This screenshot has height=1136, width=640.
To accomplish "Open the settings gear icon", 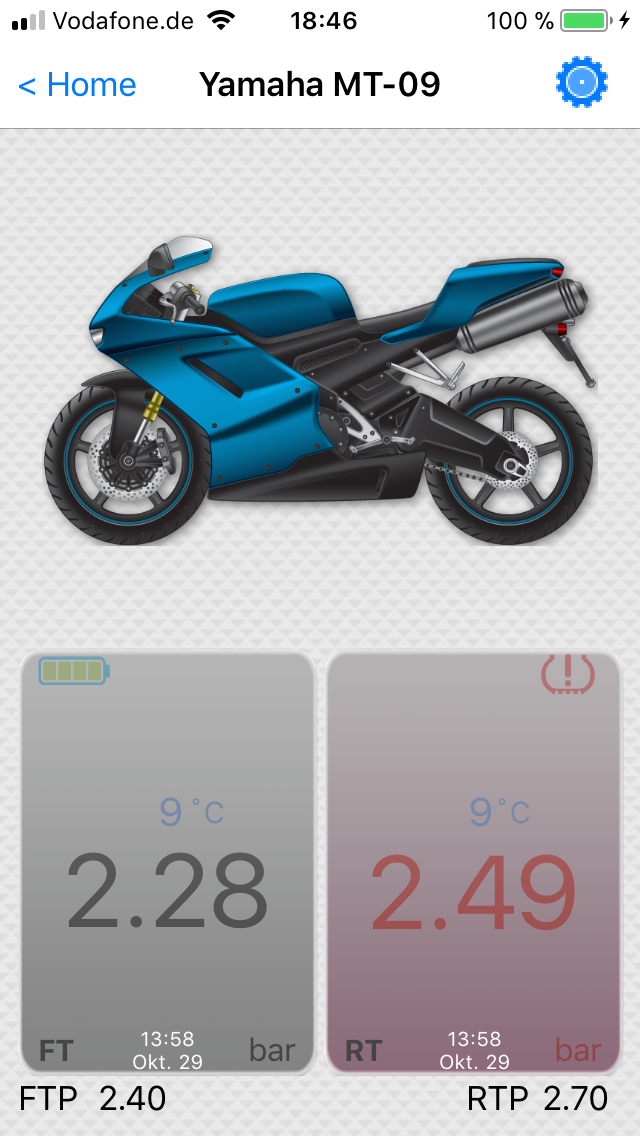I will [x=582, y=83].
